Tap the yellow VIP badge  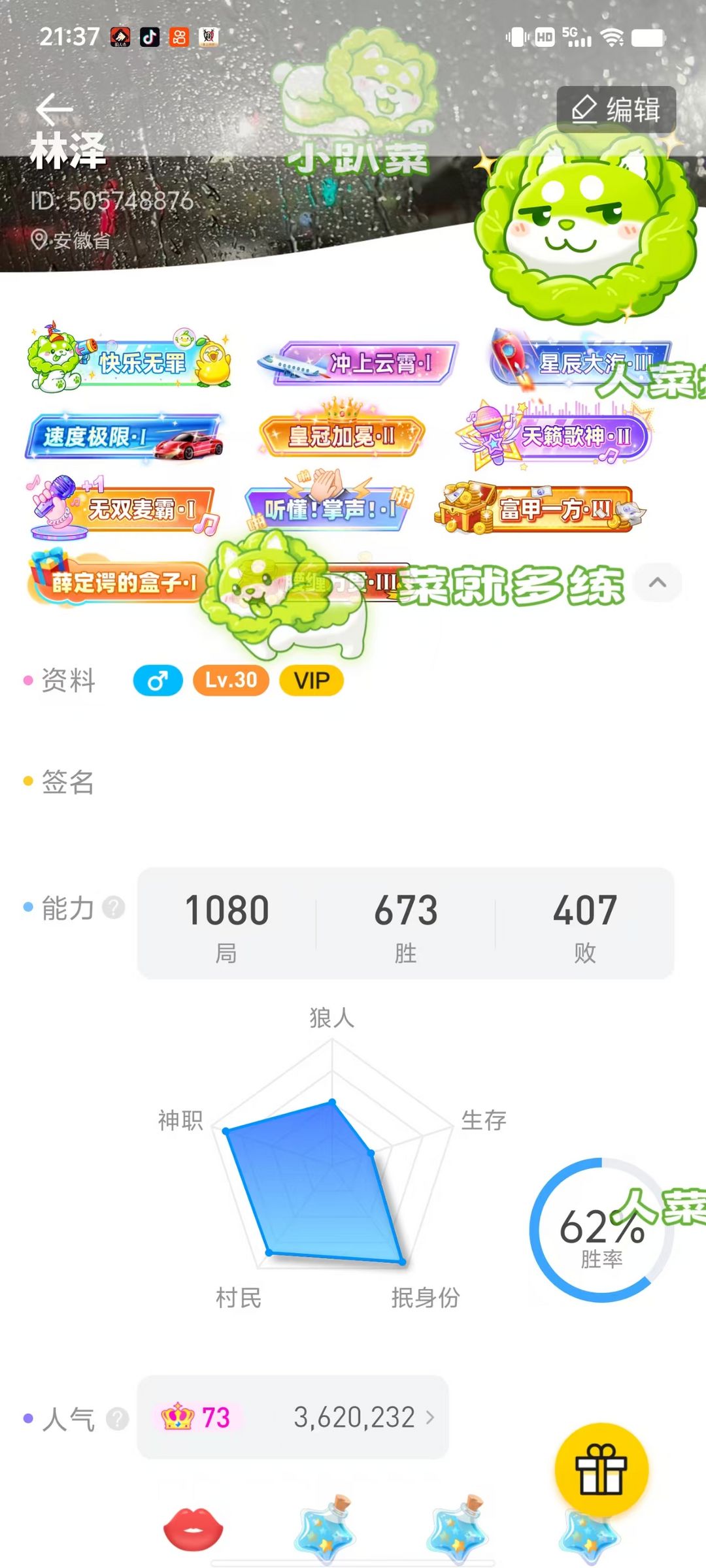(x=311, y=681)
